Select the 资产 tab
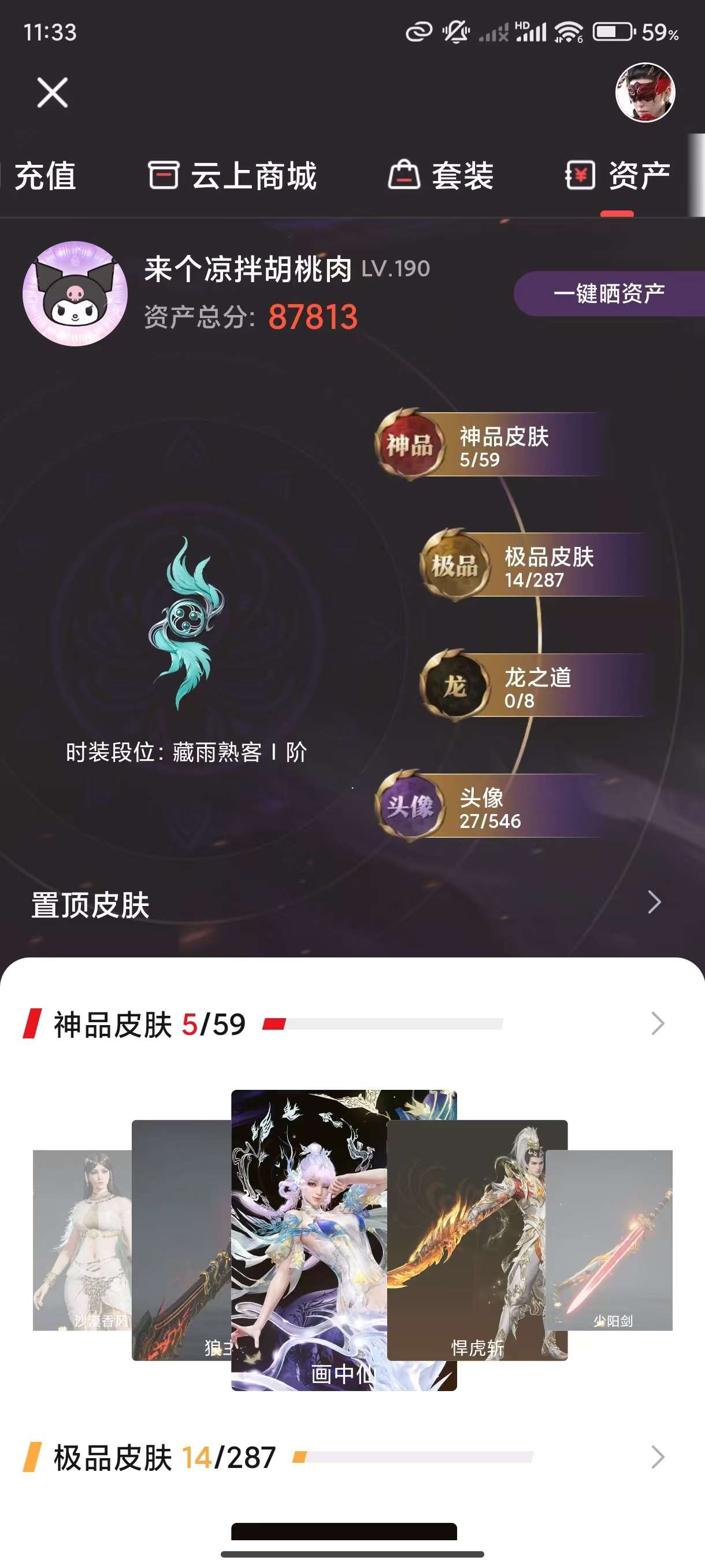Viewport: 705px width, 1568px height. coord(618,176)
